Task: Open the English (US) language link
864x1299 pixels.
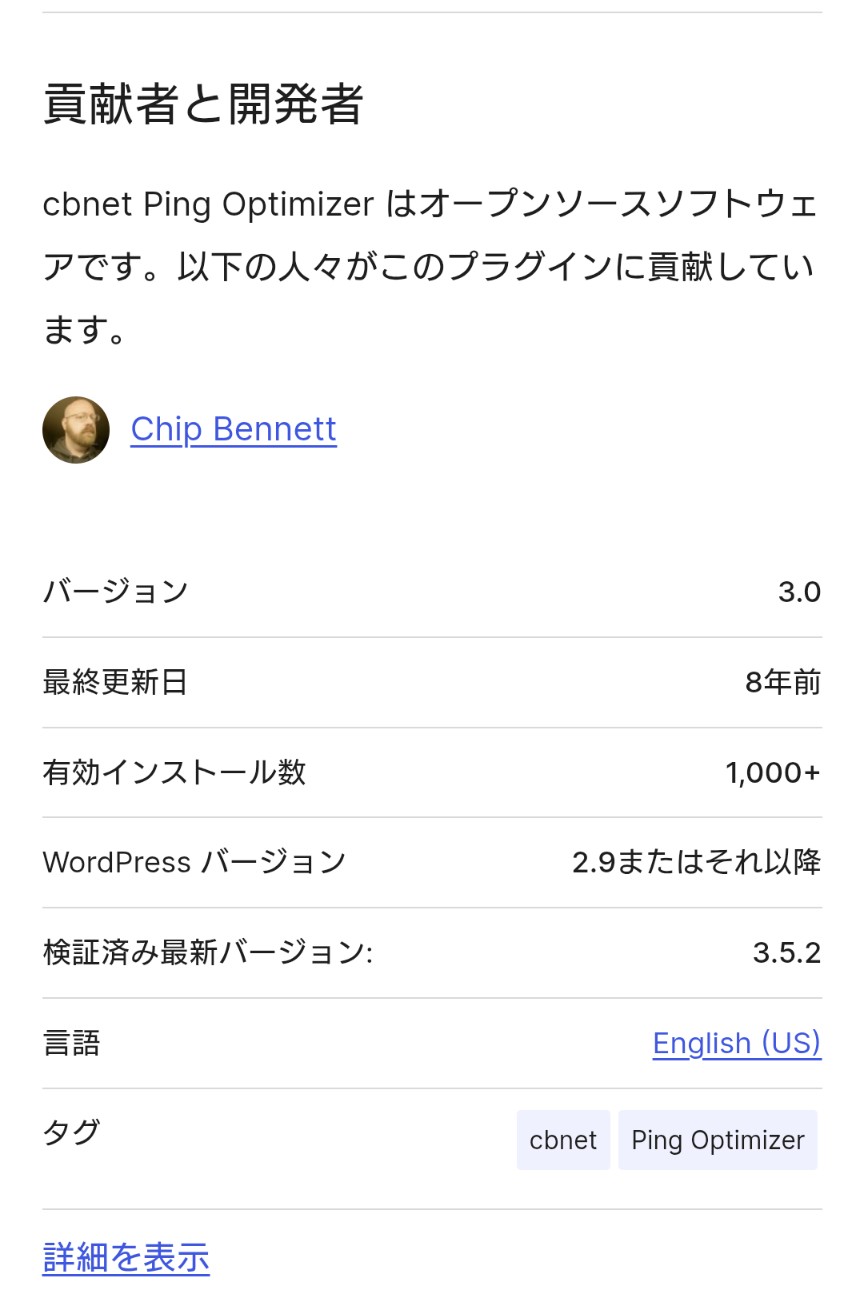Action: [x=736, y=1043]
